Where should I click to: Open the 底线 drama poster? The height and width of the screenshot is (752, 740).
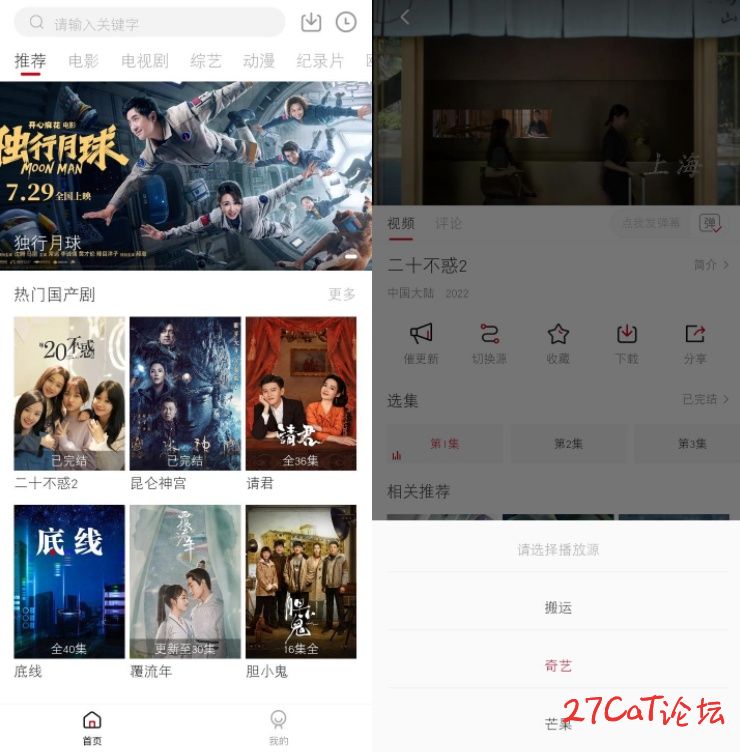pyautogui.click(x=69, y=581)
